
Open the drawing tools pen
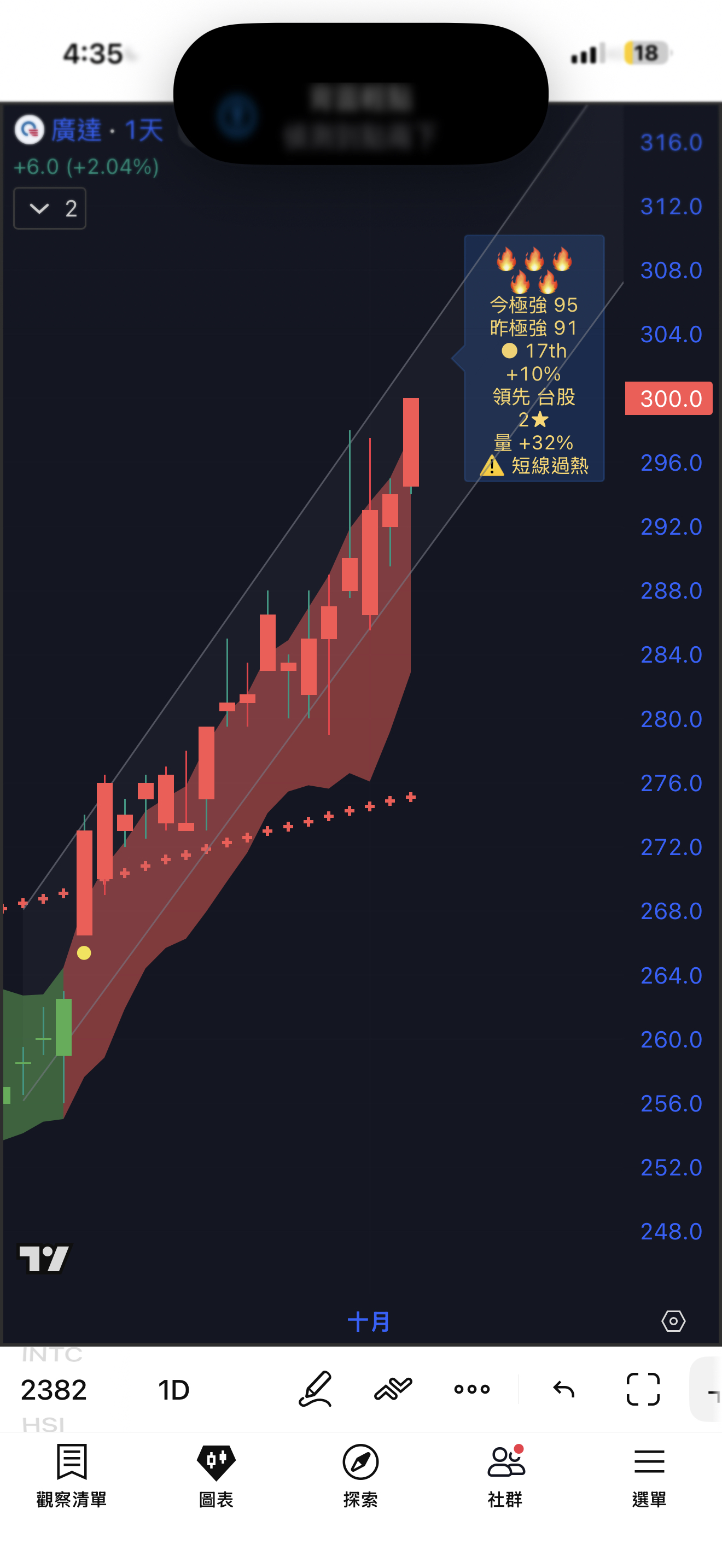click(x=316, y=1389)
